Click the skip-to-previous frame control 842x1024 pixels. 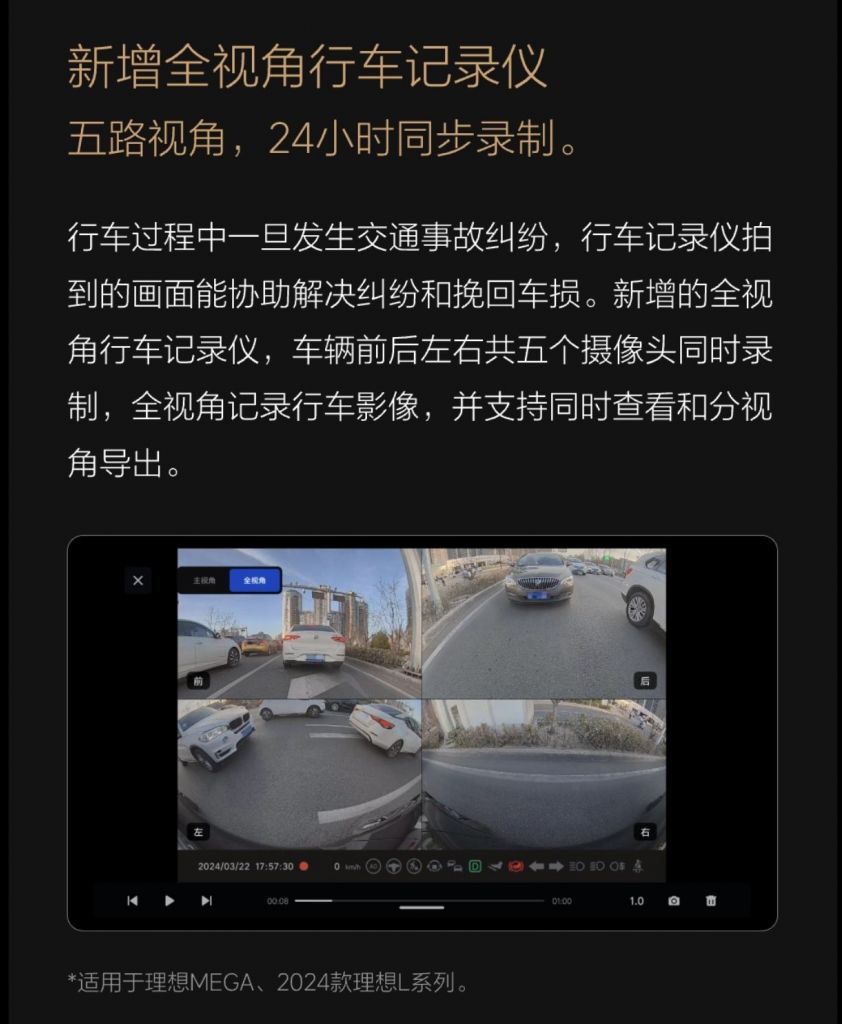[134, 901]
